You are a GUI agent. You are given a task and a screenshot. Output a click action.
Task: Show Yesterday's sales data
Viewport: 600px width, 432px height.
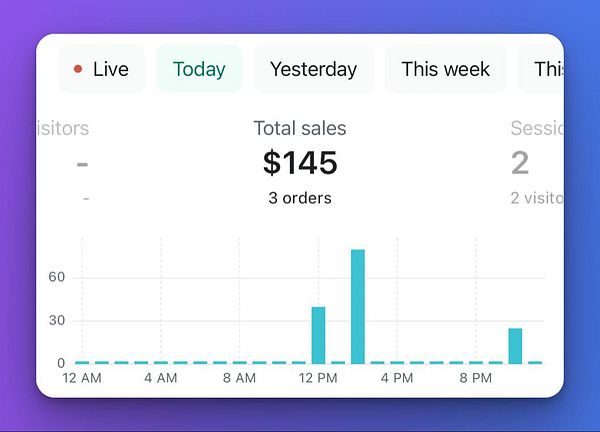click(313, 69)
